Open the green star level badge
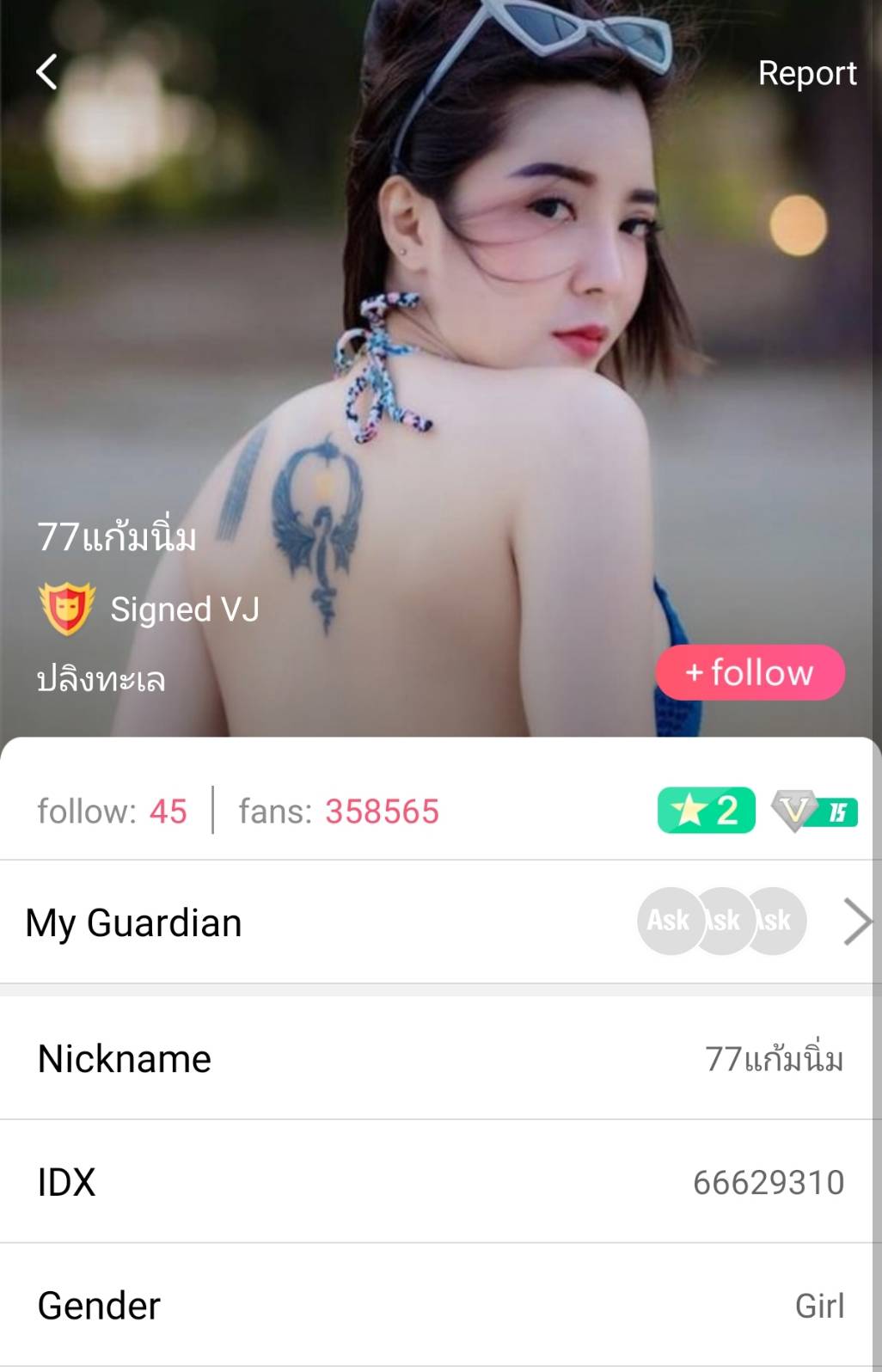Image resolution: width=882 pixels, height=1372 pixels. click(x=706, y=811)
